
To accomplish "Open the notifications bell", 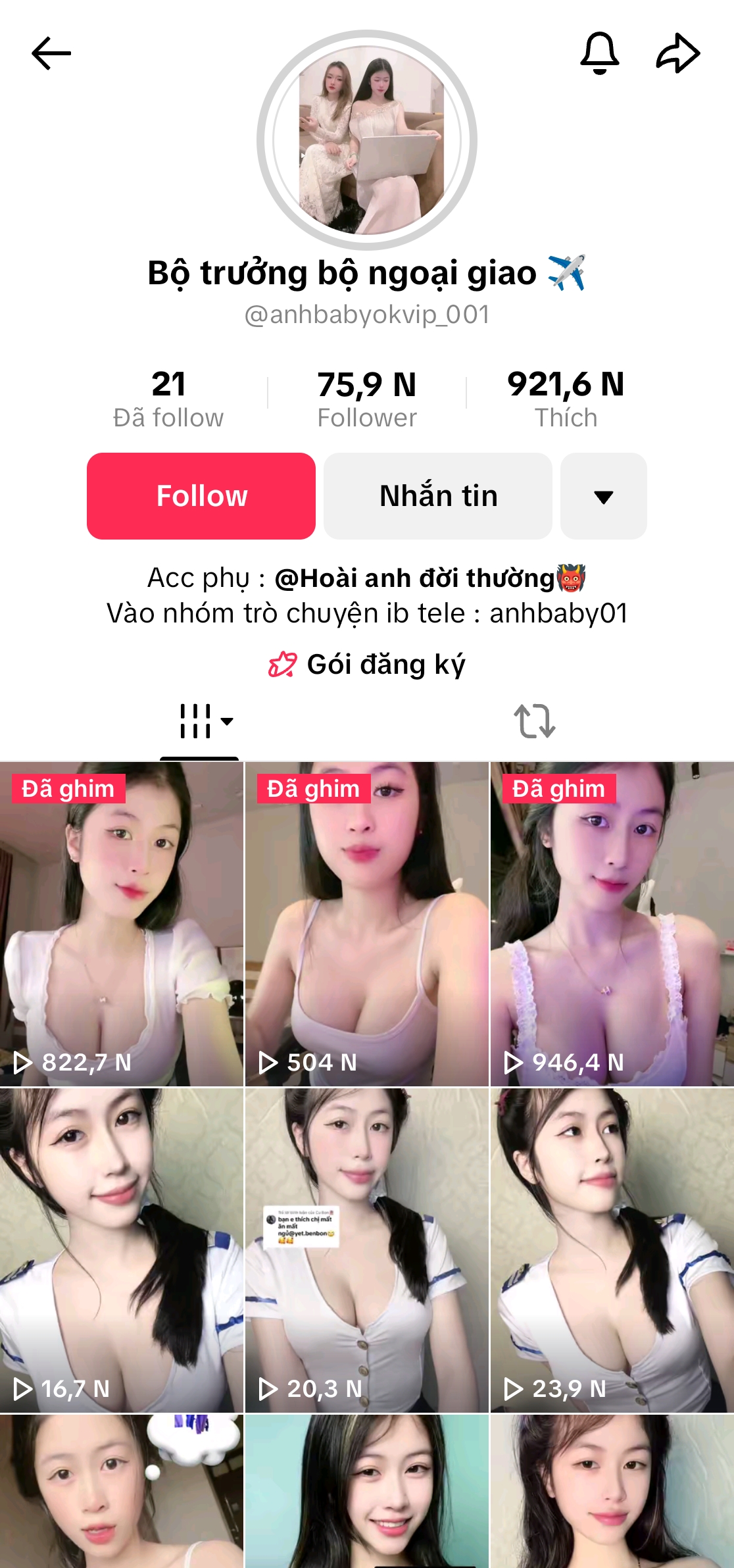I will coord(599,53).
